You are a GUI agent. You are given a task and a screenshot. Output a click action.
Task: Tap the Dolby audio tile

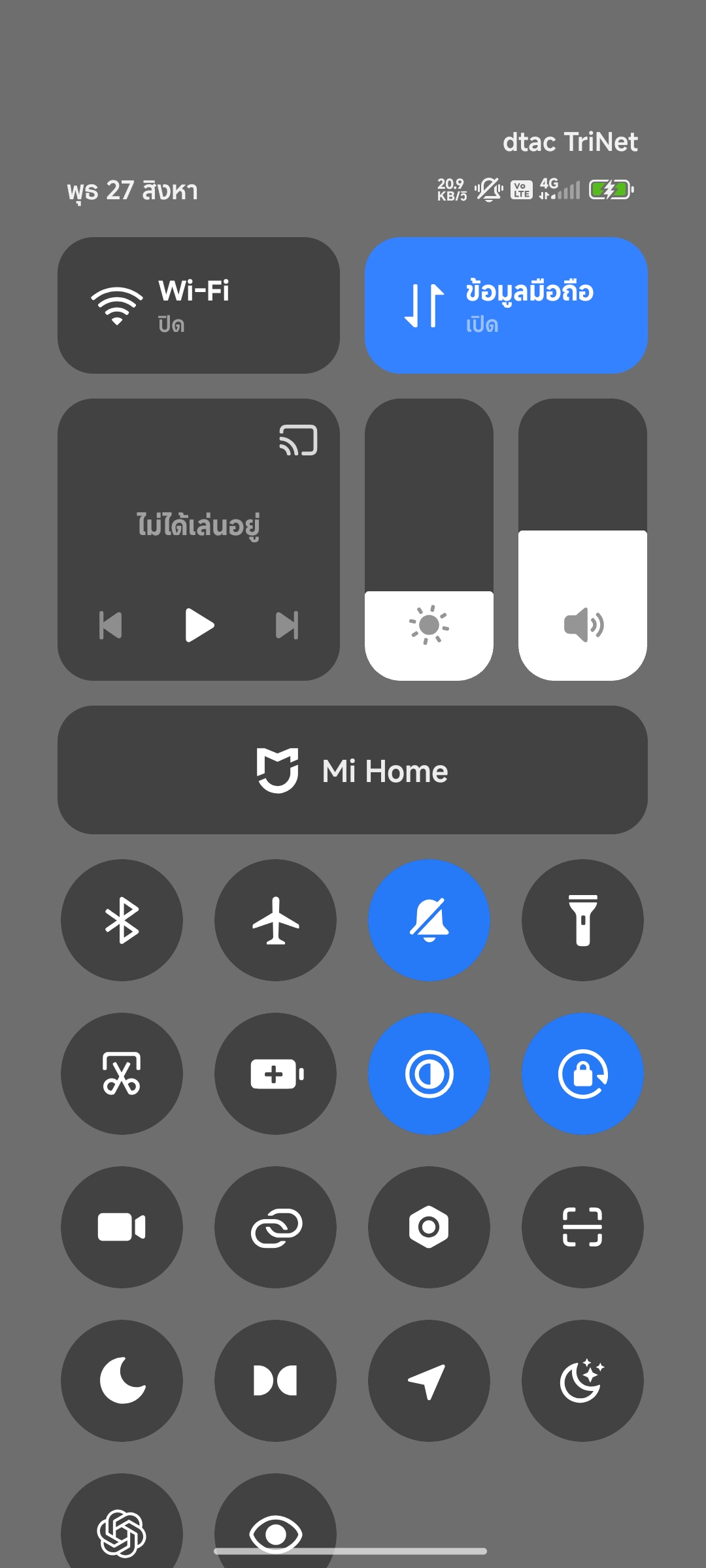275,1380
